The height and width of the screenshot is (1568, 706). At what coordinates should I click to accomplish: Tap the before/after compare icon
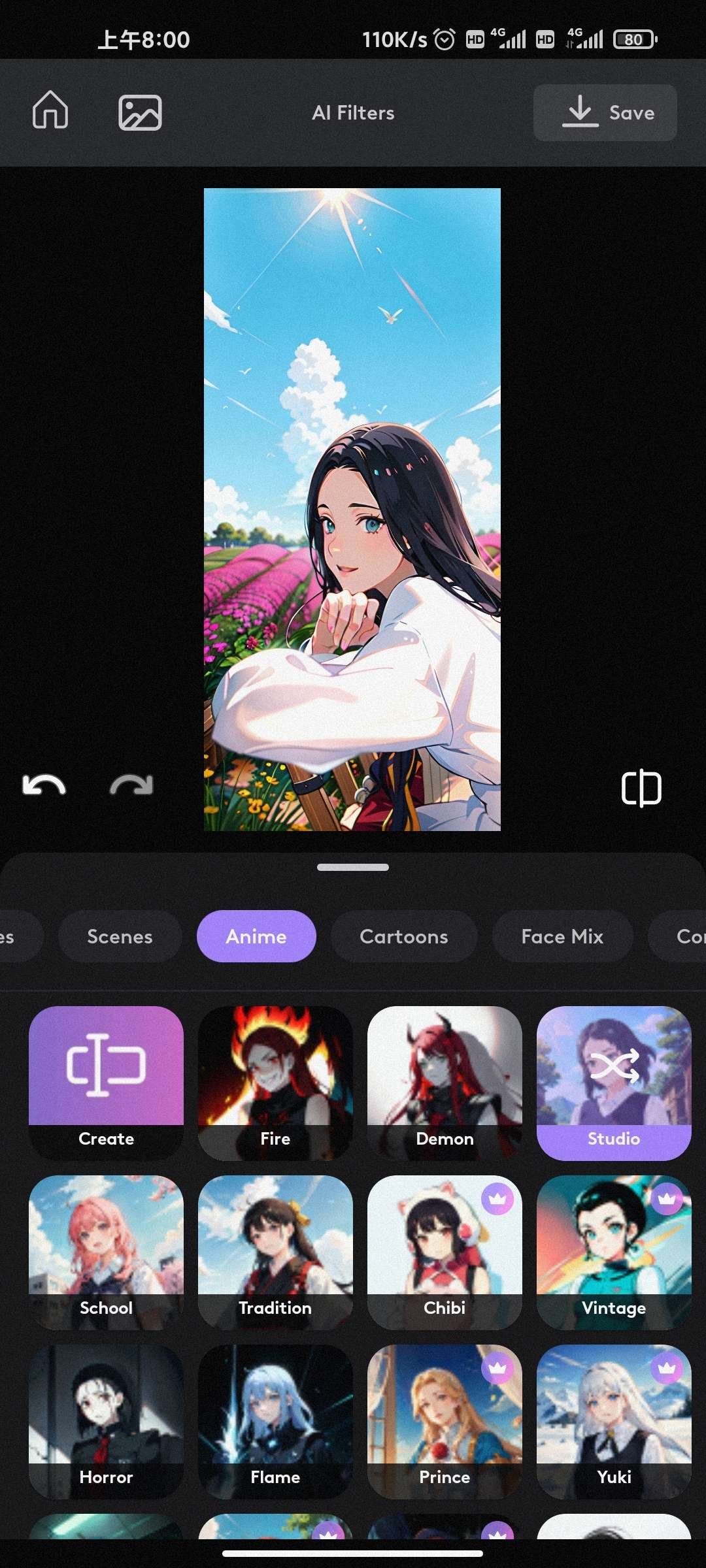(641, 788)
